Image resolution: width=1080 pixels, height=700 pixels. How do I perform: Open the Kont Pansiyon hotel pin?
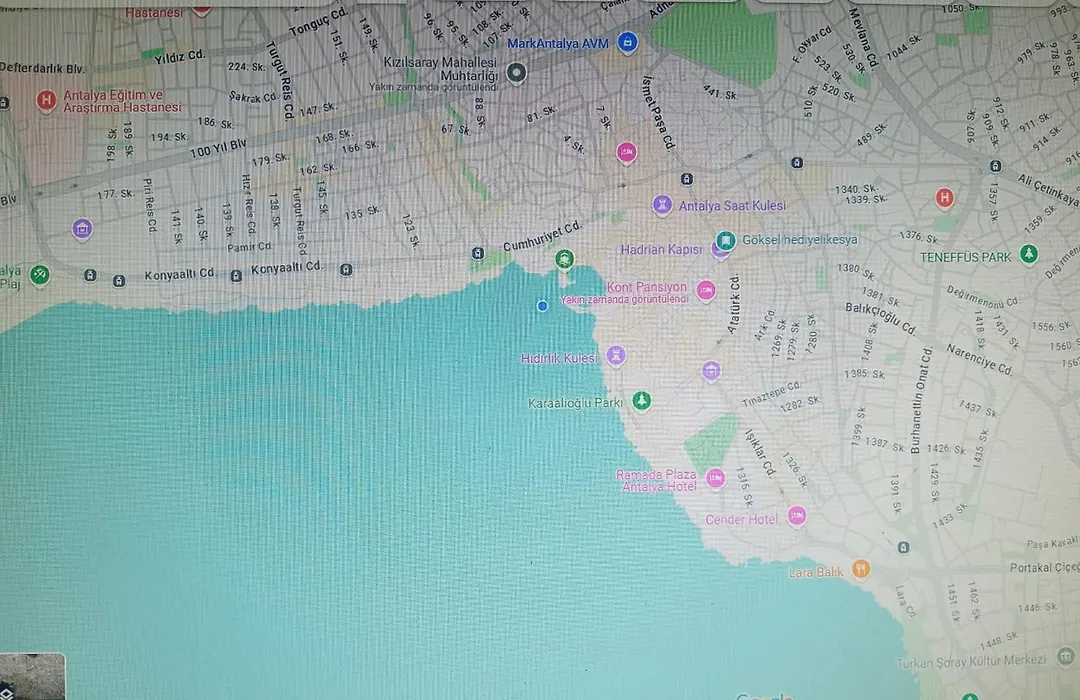706,291
